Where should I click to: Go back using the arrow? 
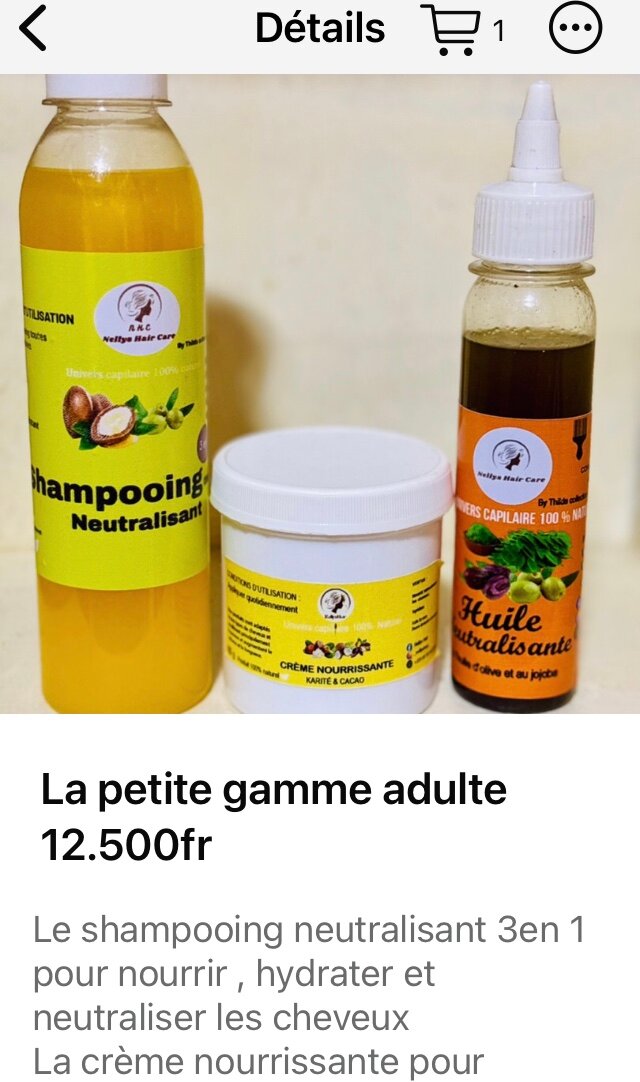pyautogui.click(x=33, y=29)
